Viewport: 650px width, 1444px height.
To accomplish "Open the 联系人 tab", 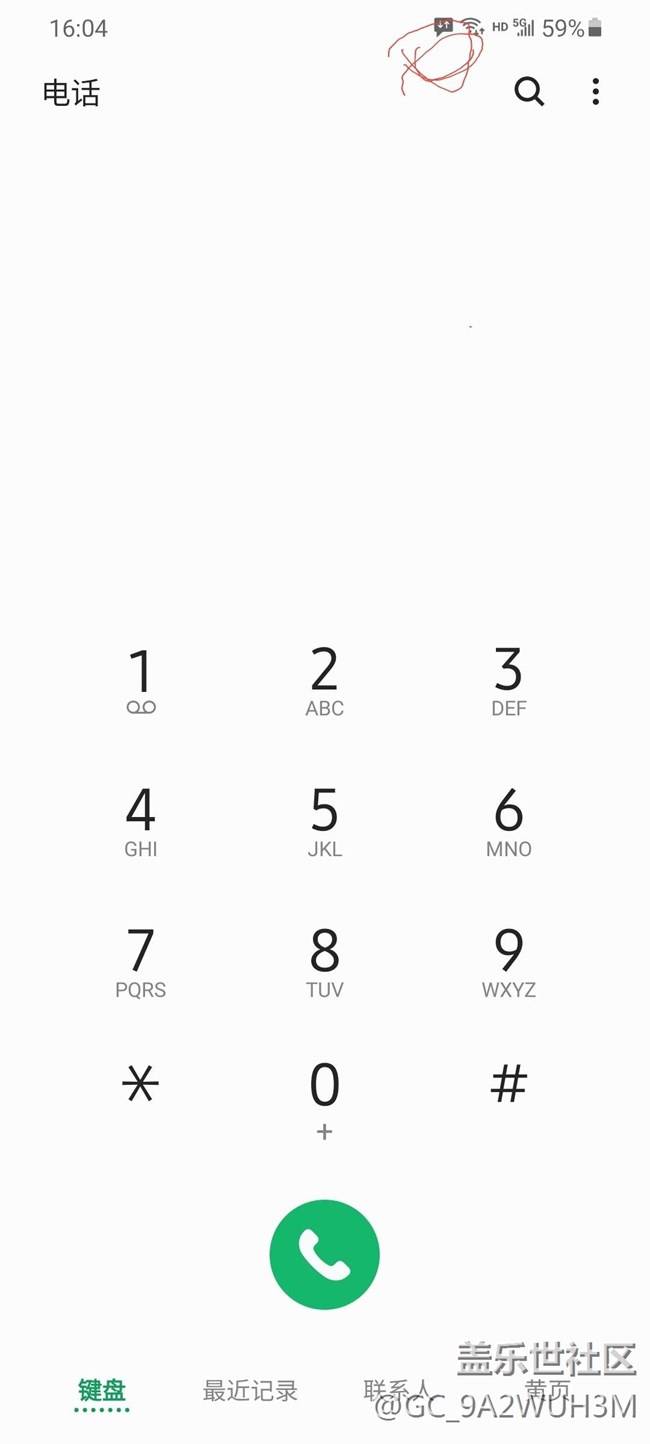I will pyautogui.click(x=396, y=1390).
